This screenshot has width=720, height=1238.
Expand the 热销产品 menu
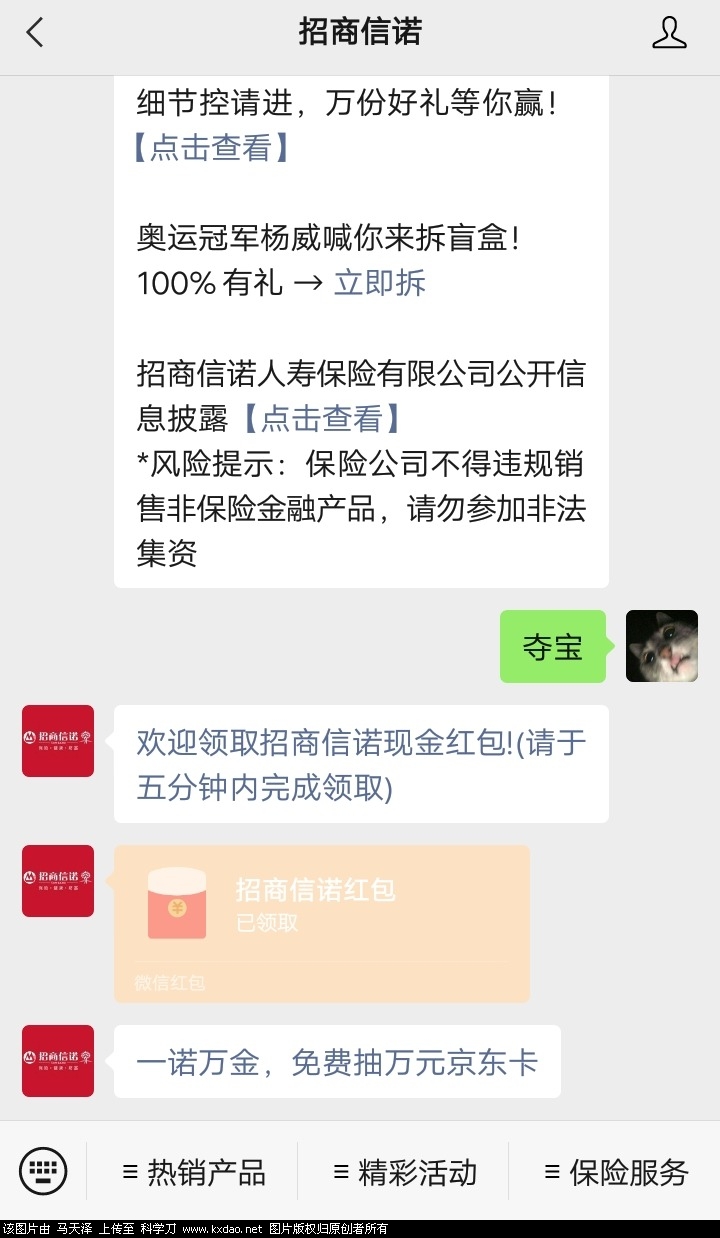193,1172
